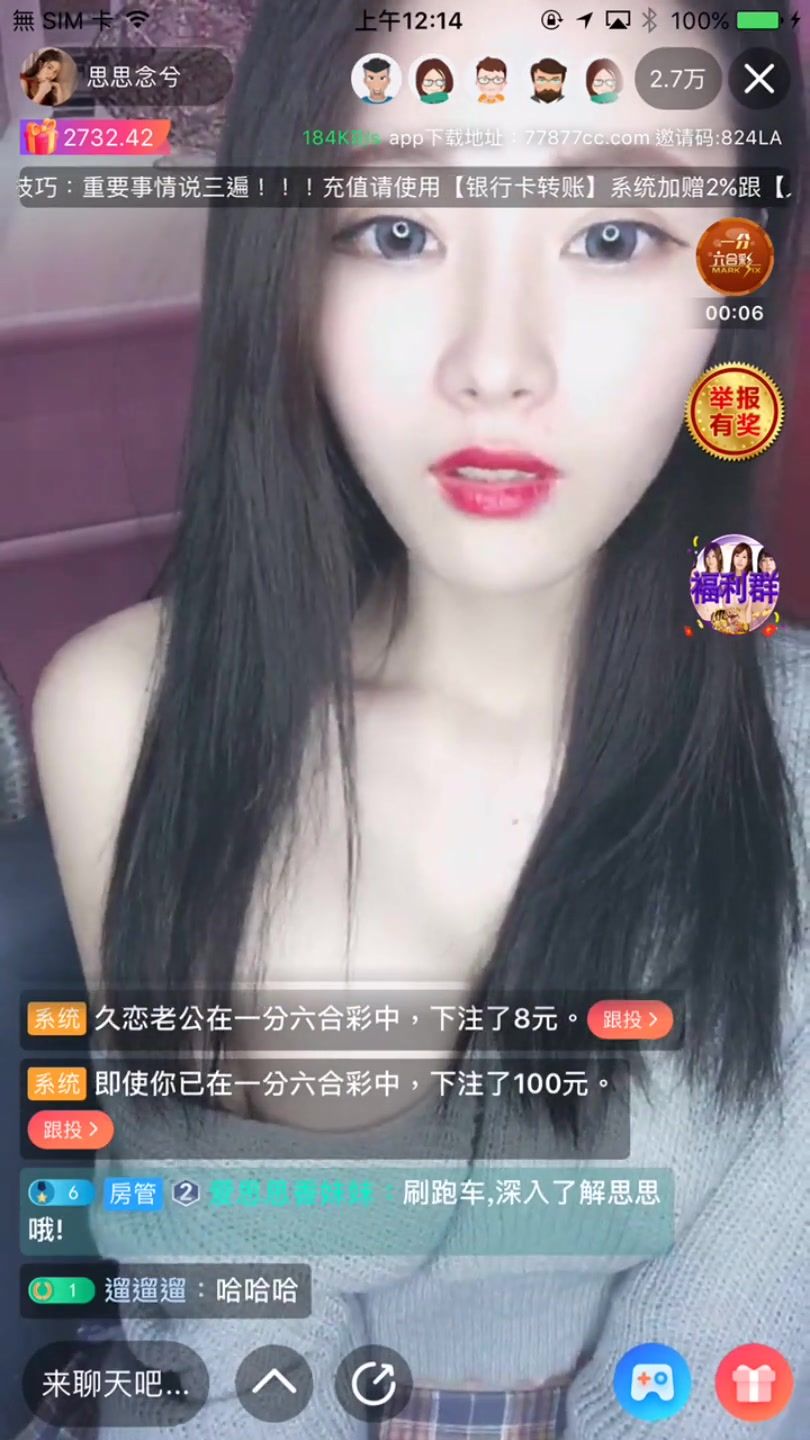The image size is (810, 1440).
Task: Share this live stream
Action: click(x=373, y=1384)
